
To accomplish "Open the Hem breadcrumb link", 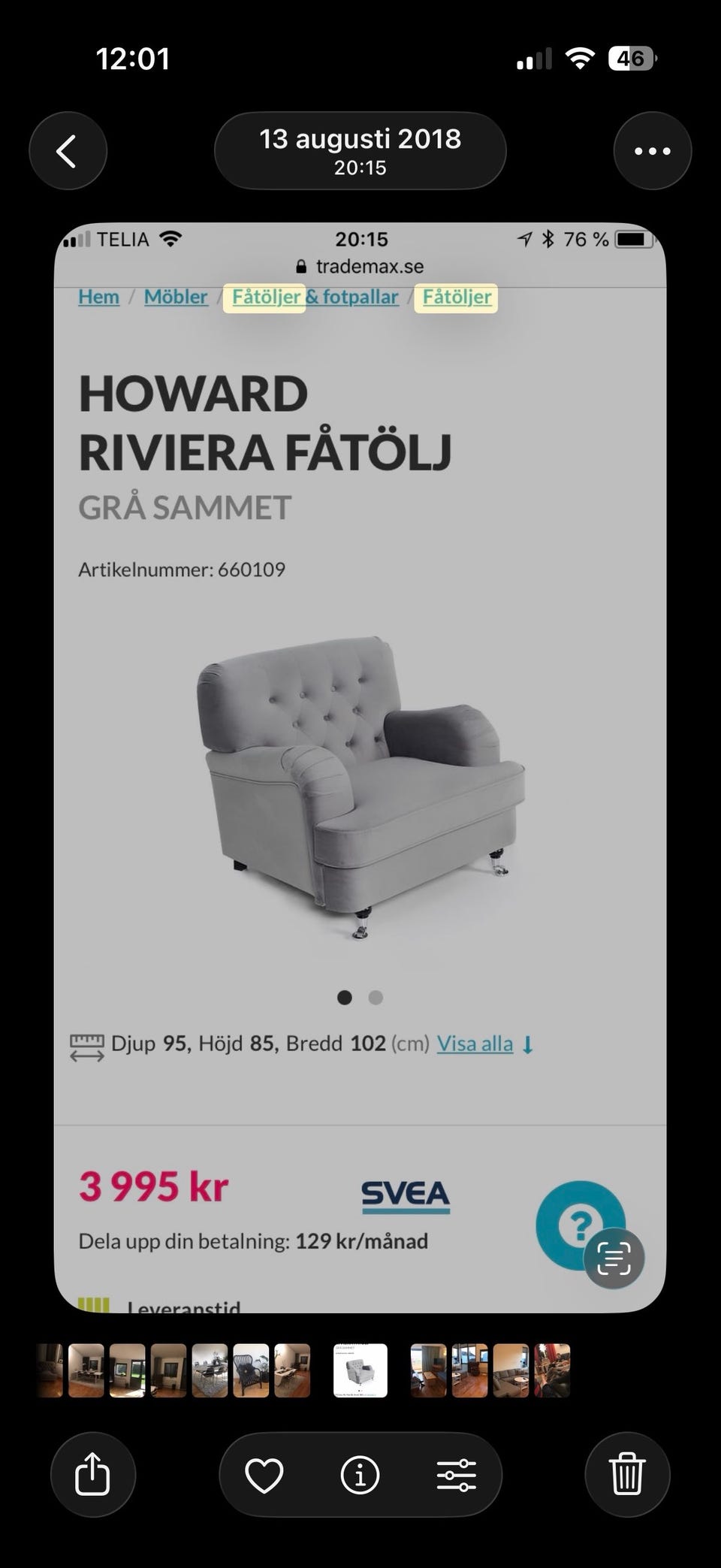I will pos(98,297).
